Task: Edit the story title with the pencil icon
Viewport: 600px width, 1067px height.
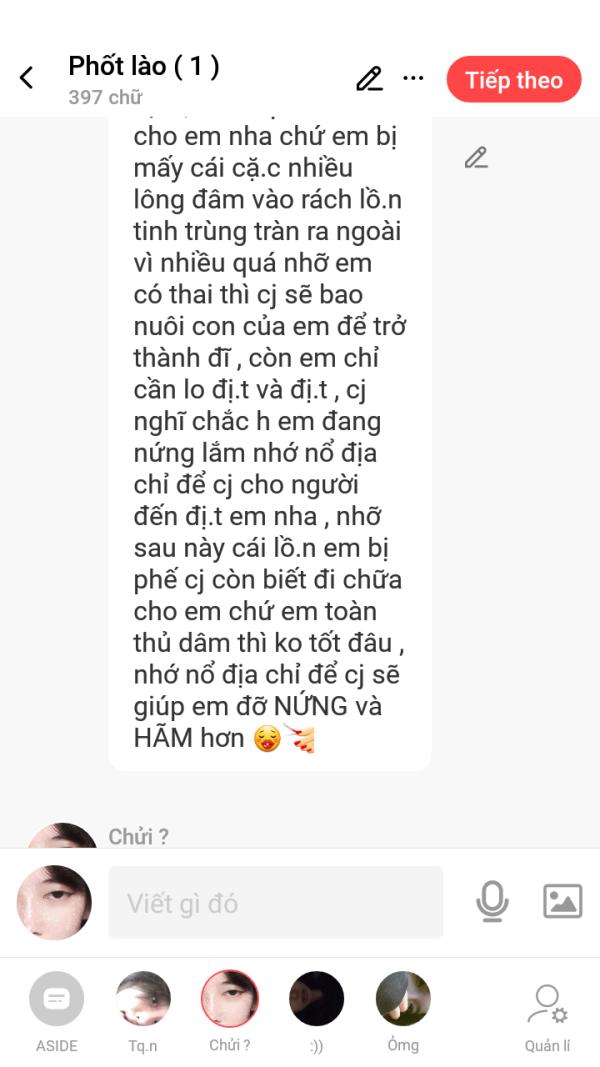Action: point(369,79)
